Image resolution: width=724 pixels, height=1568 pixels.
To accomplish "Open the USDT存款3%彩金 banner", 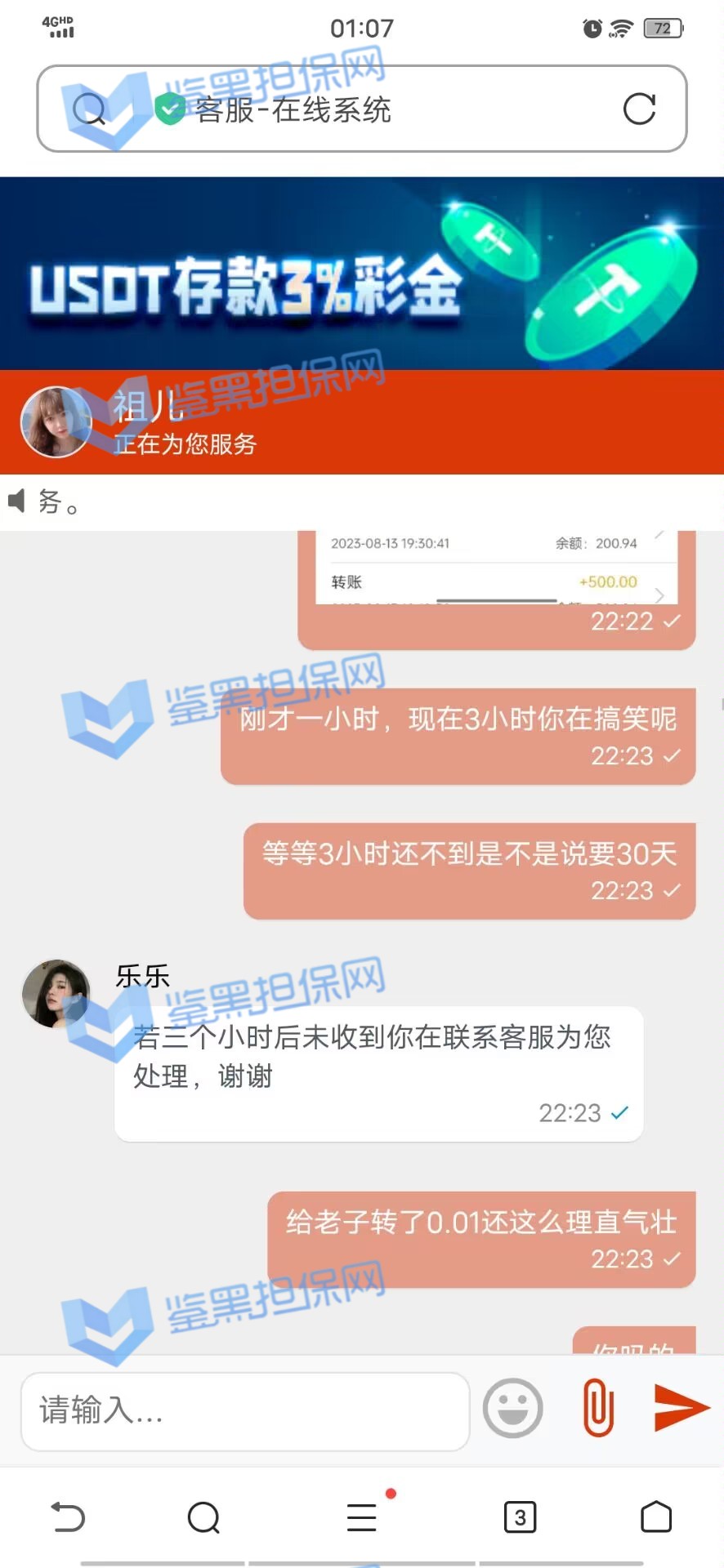I will click(x=361, y=274).
